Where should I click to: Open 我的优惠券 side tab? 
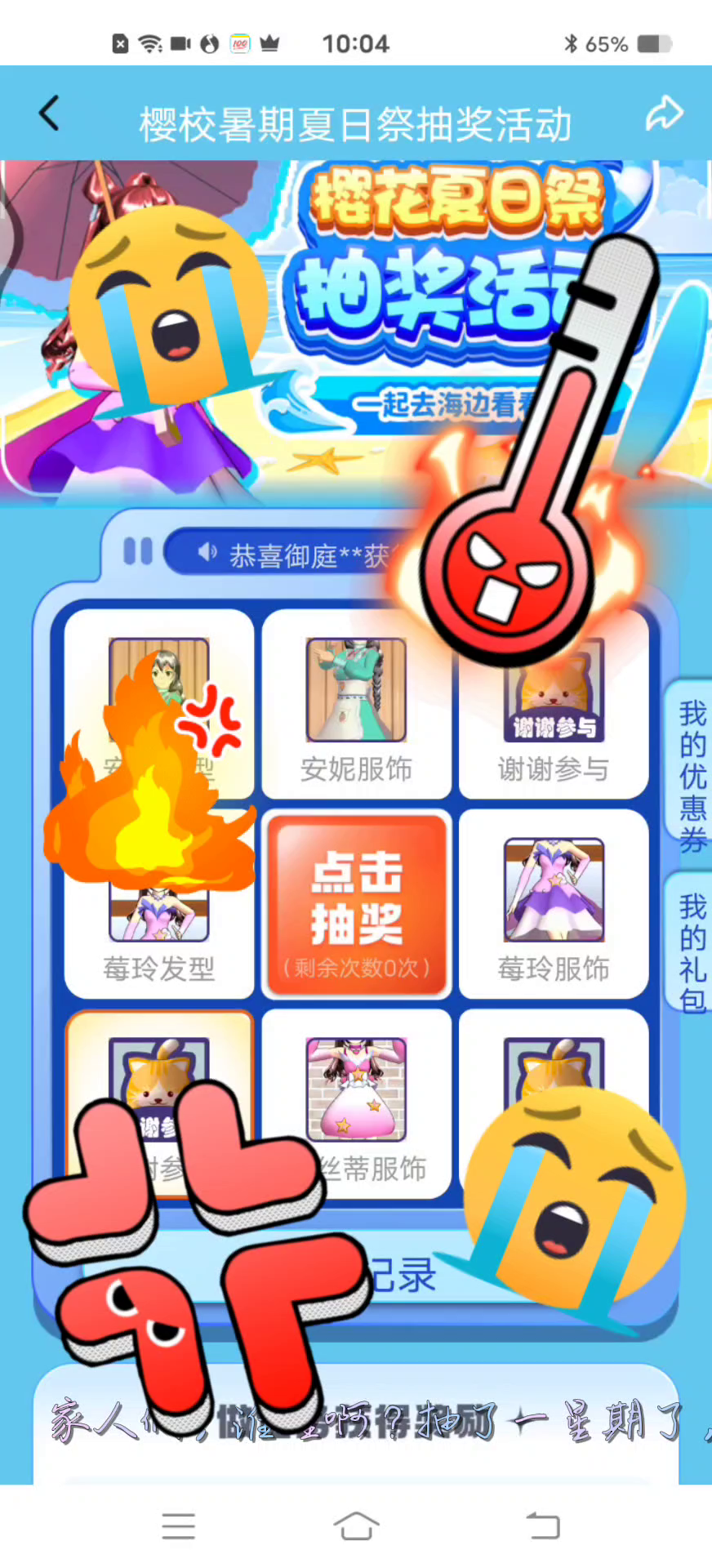pyautogui.click(x=691, y=776)
